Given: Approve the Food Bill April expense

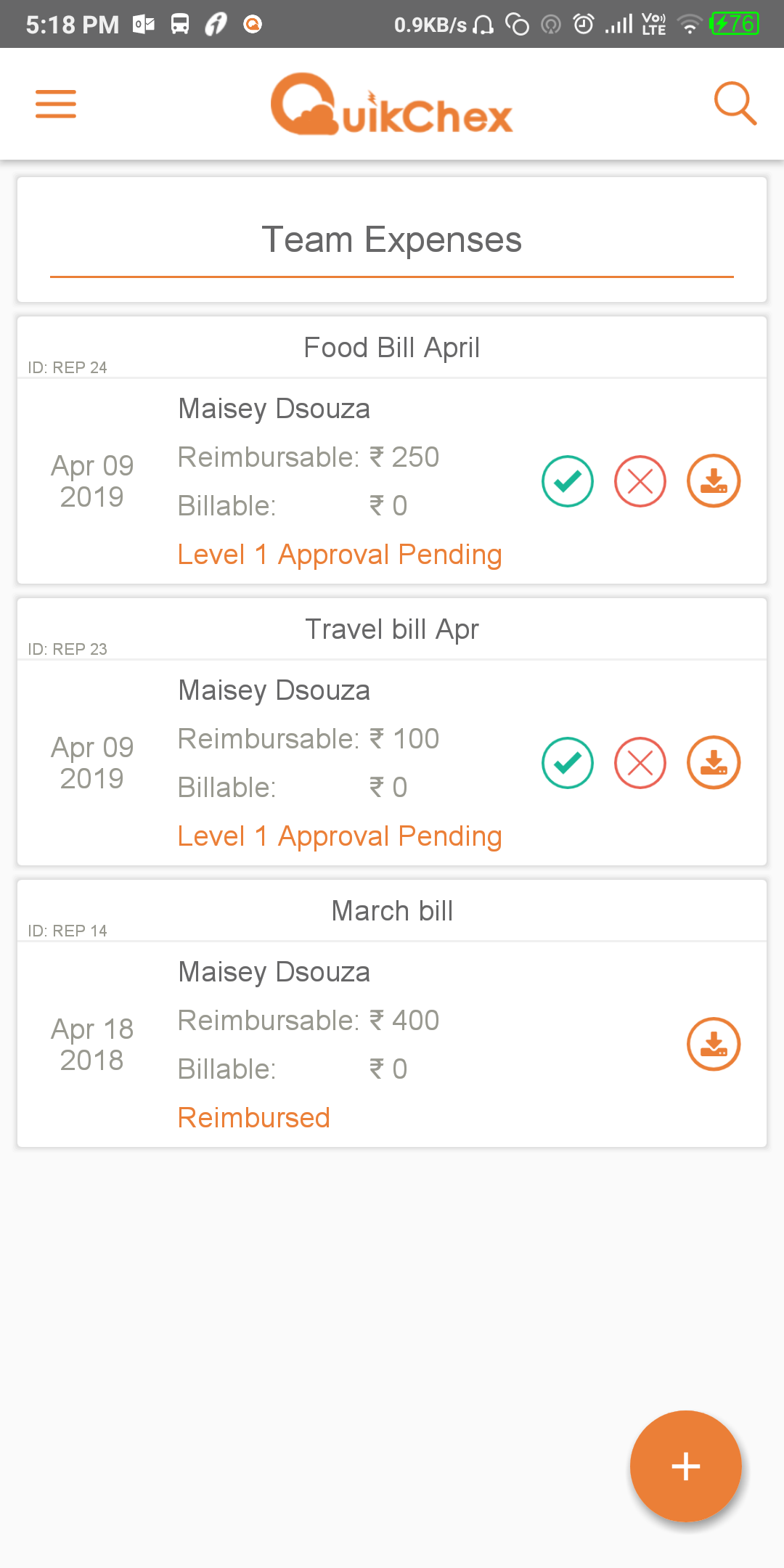Looking at the screenshot, I should (x=568, y=481).
